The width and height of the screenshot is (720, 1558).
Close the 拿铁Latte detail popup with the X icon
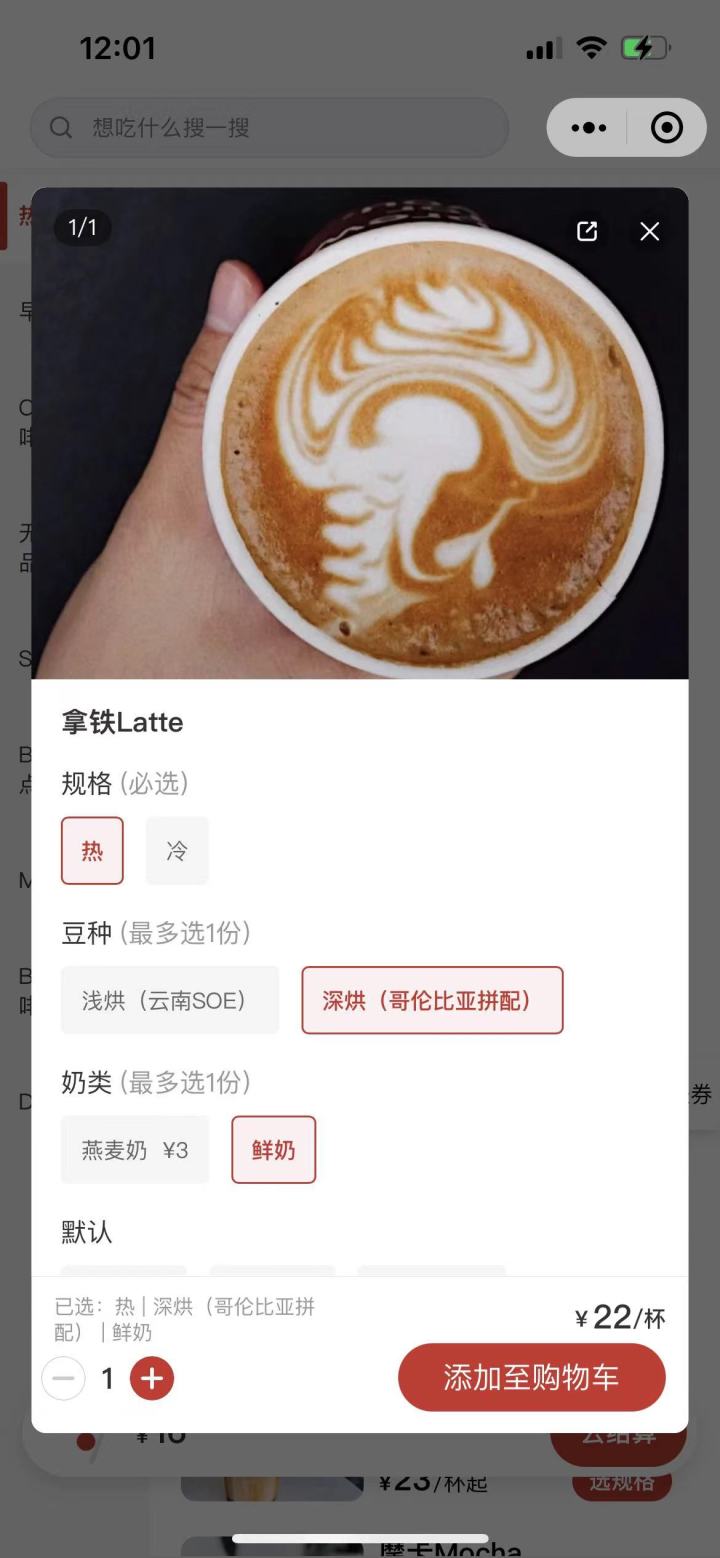click(649, 231)
